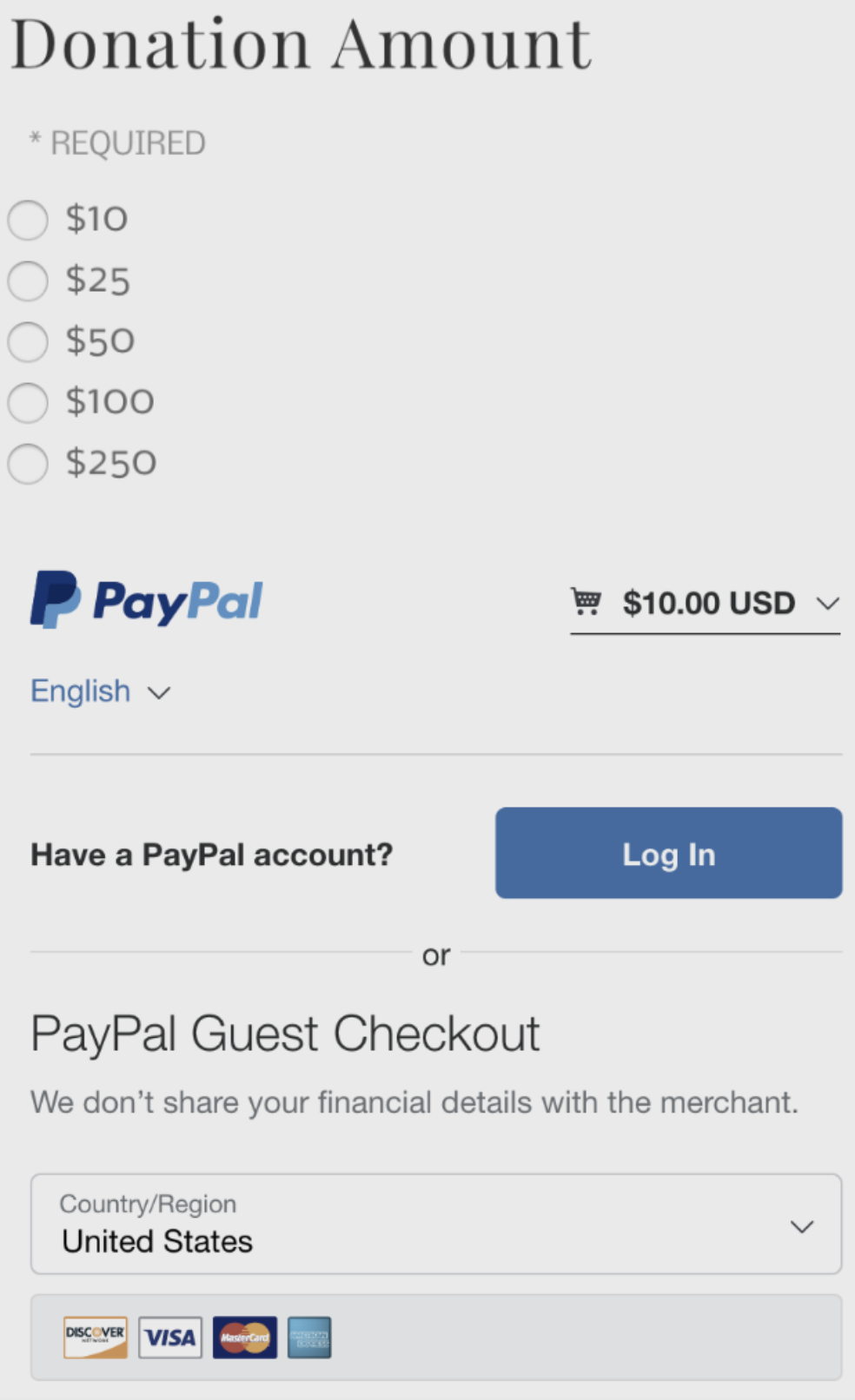
Task: Select the Visa card payment icon
Action: click(x=169, y=1337)
